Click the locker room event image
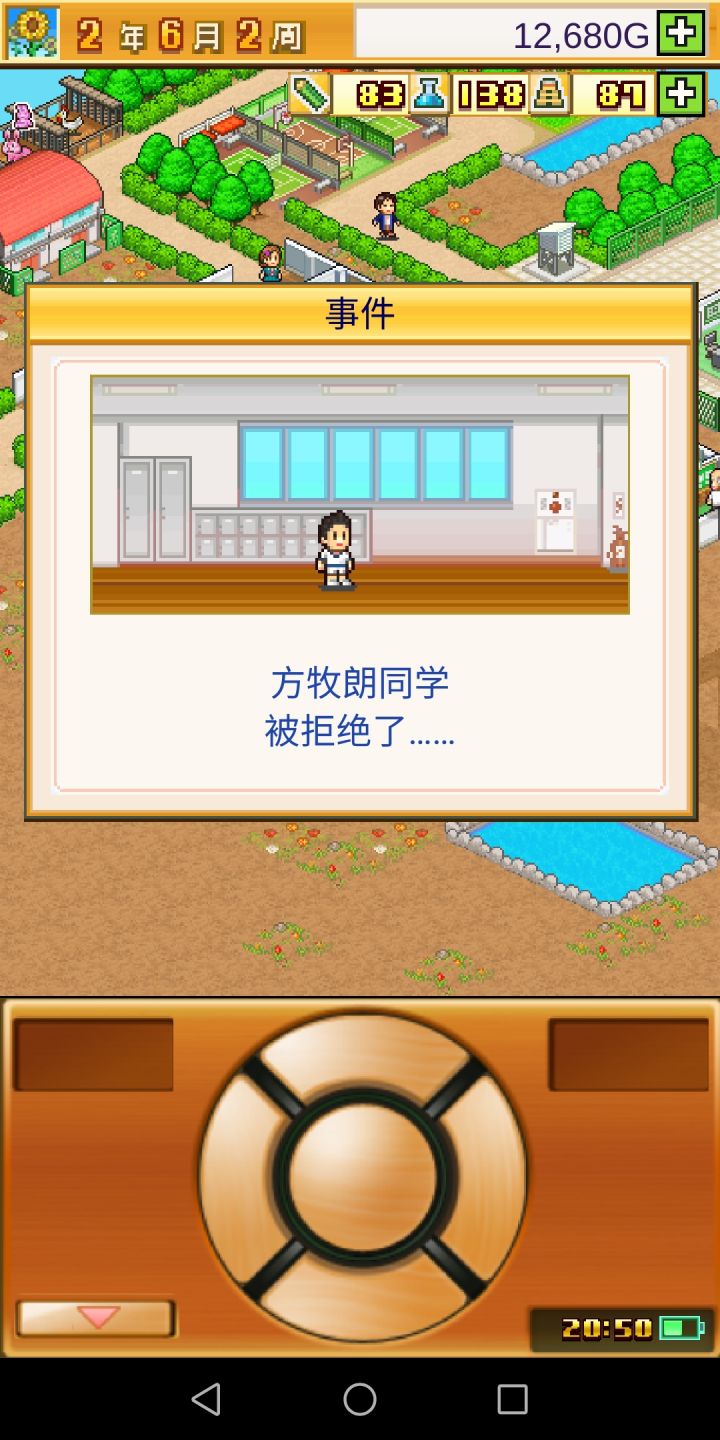The width and height of the screenshot is (720, 1440). click(x=360, y=495)
